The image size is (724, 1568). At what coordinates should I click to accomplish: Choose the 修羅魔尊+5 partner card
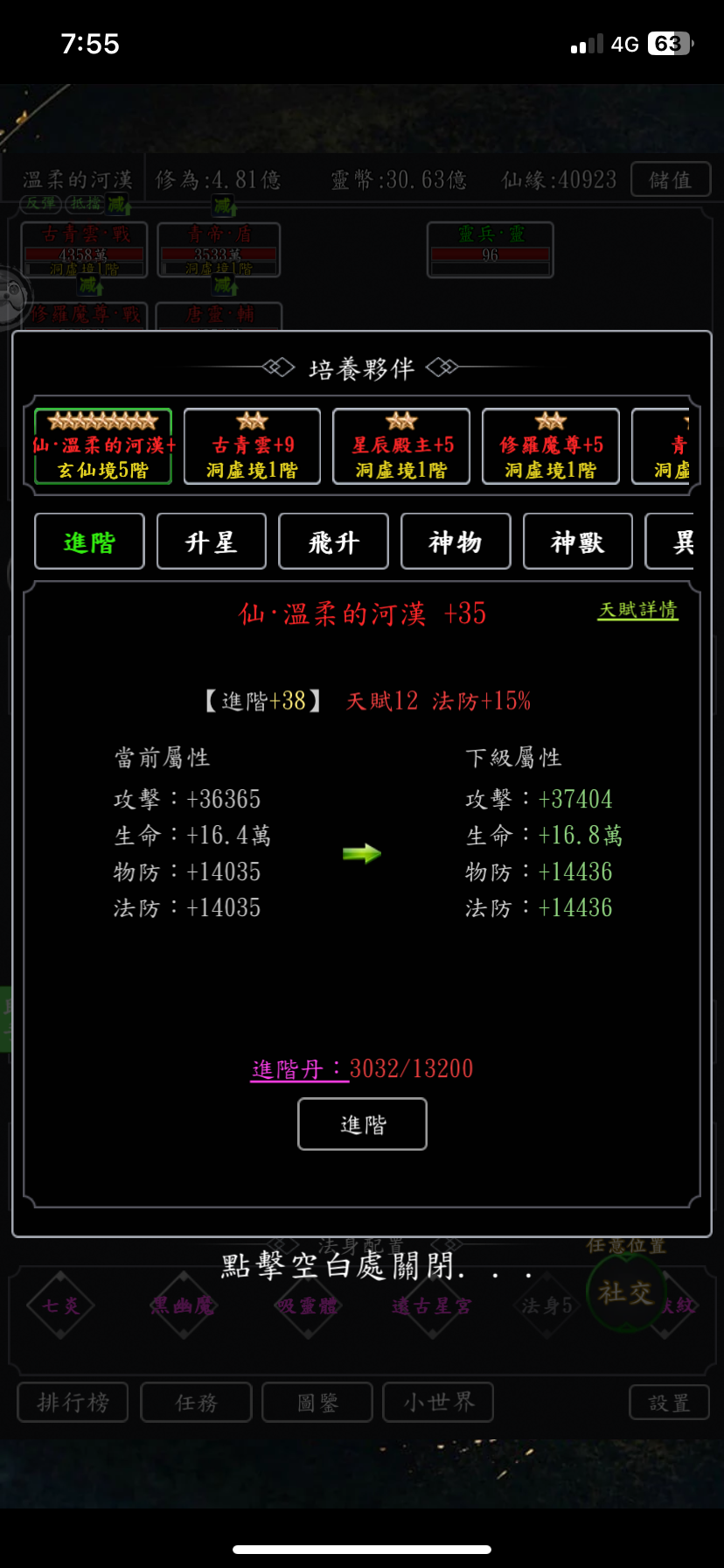click(x=551, y=446)
